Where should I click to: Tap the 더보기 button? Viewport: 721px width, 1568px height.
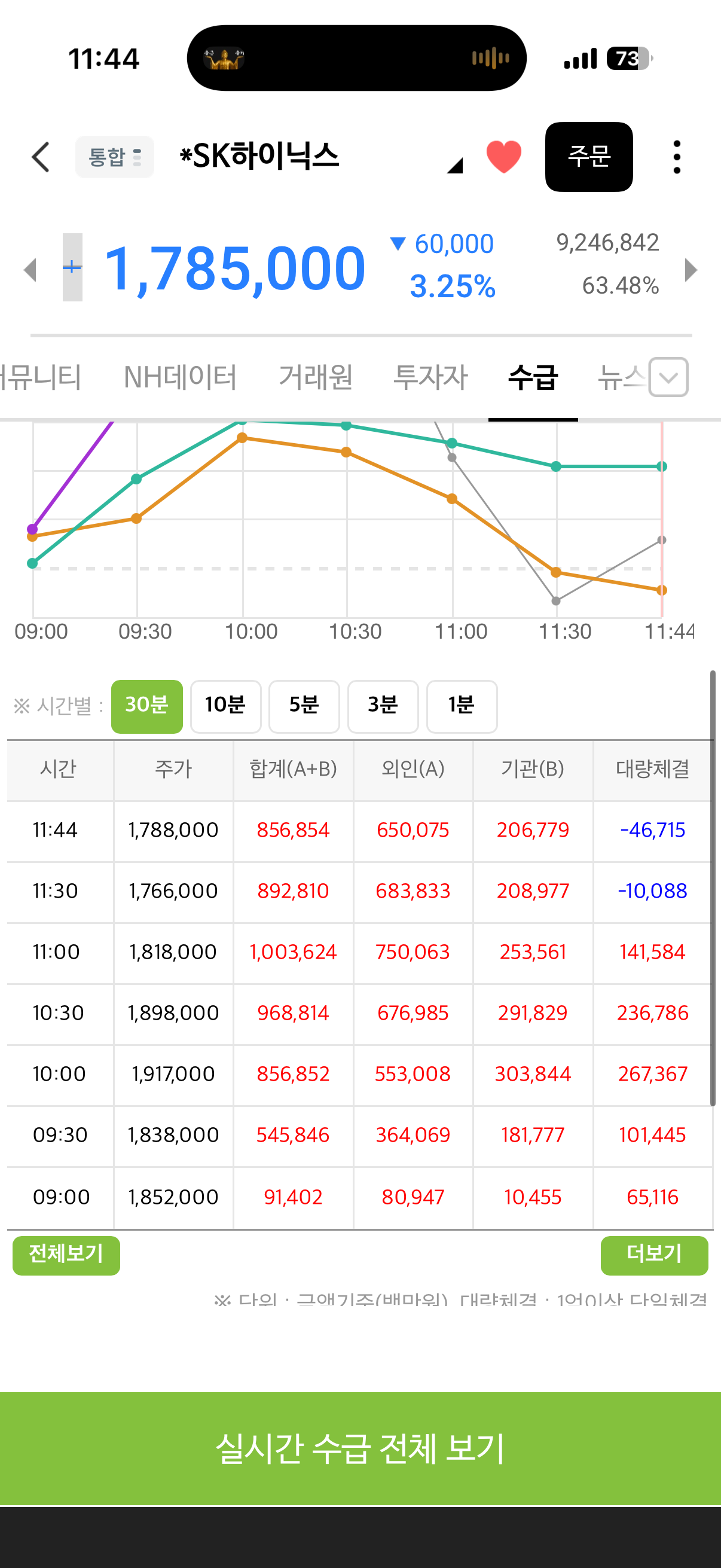pyautogui.click(x=654, y=1255)
